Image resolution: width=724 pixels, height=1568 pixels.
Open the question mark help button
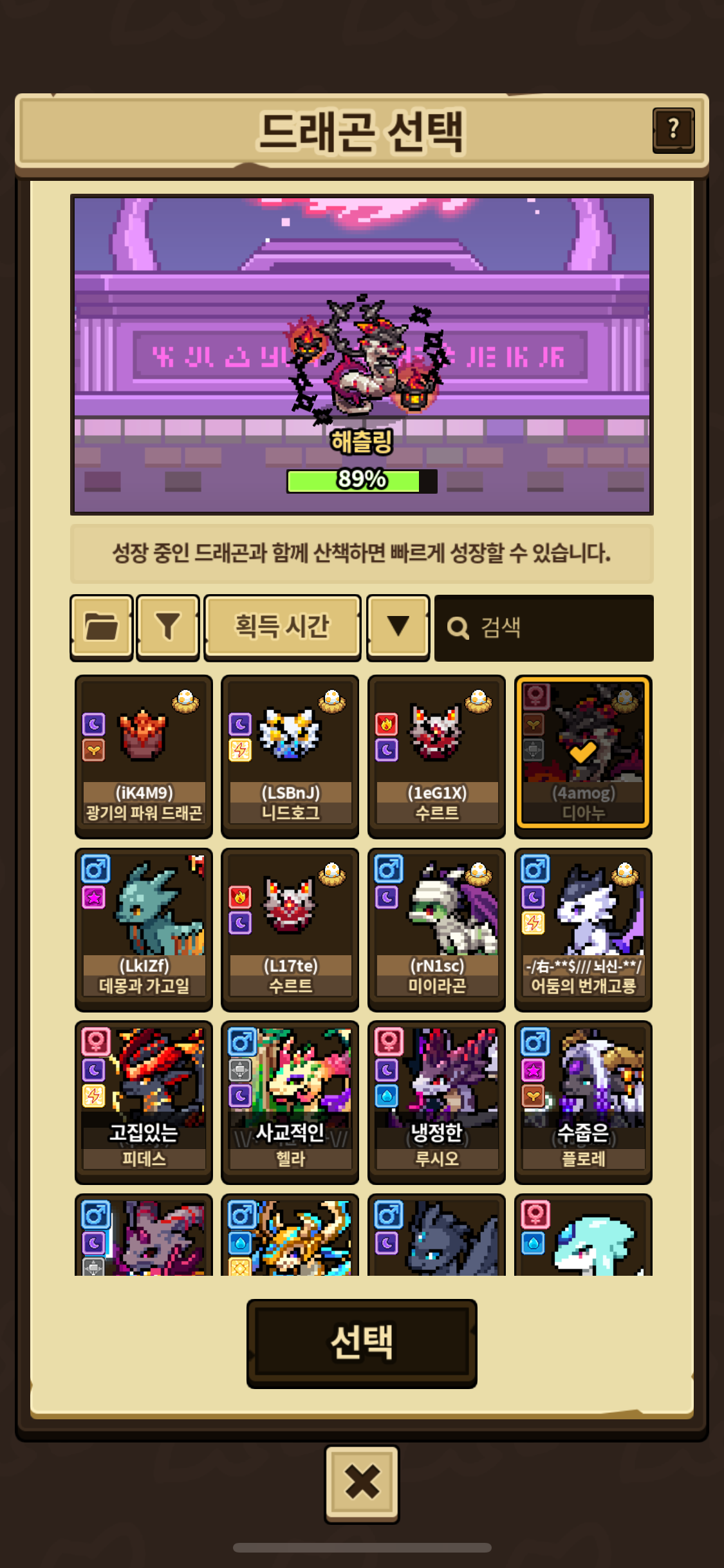[x=673, y=129]
